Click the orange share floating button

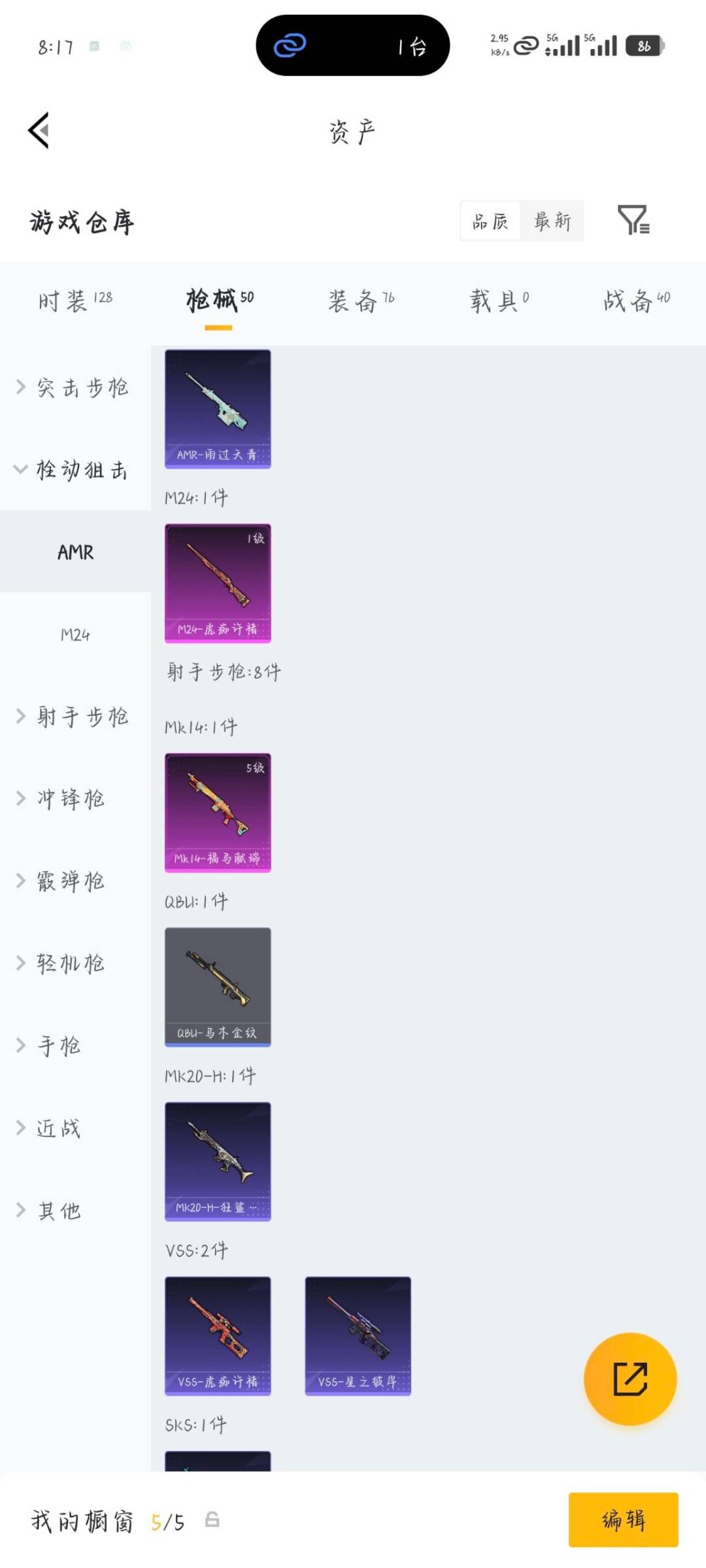click(630, 1379)
